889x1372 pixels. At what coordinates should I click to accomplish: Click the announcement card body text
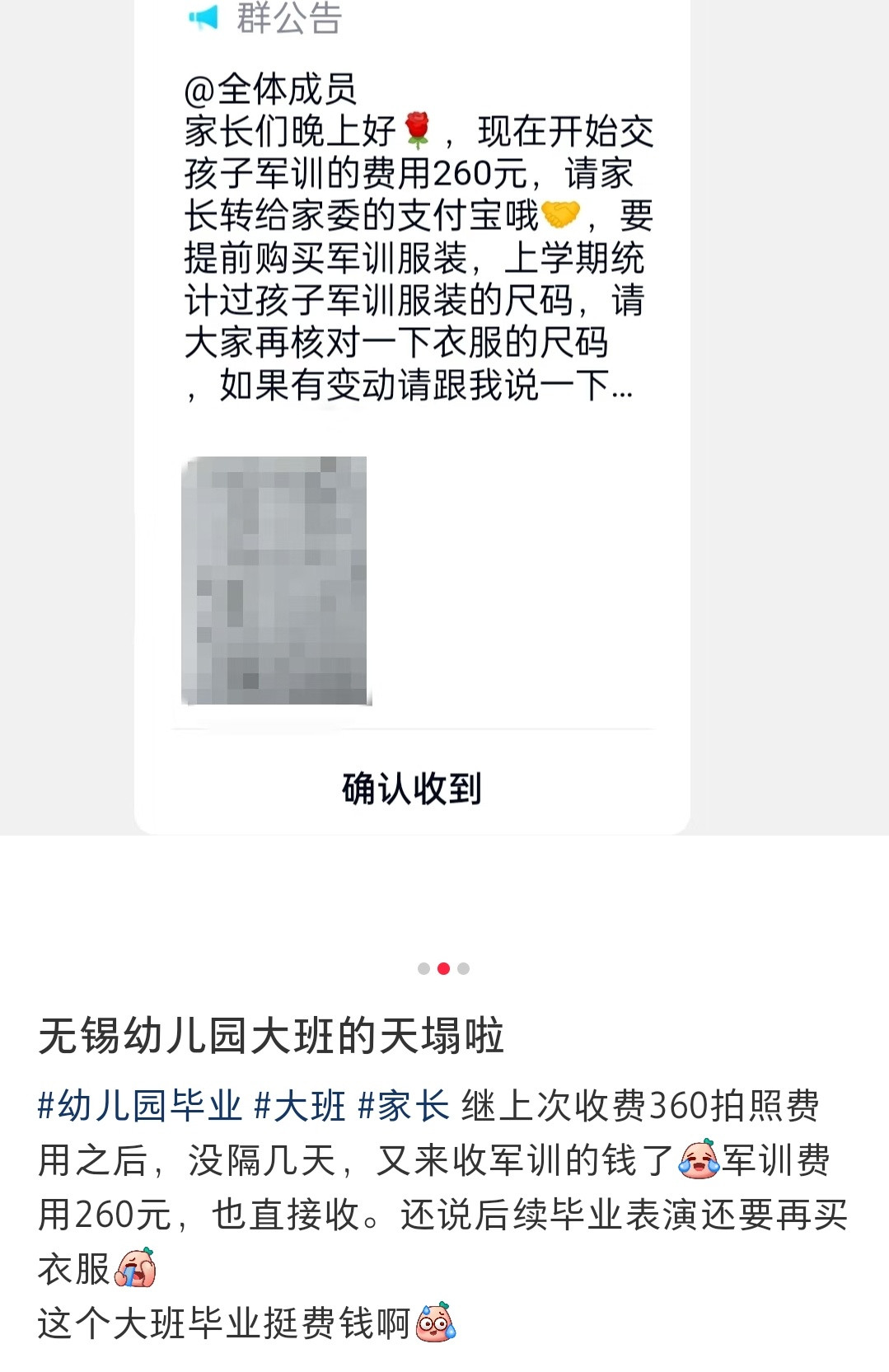click(412, 255)
